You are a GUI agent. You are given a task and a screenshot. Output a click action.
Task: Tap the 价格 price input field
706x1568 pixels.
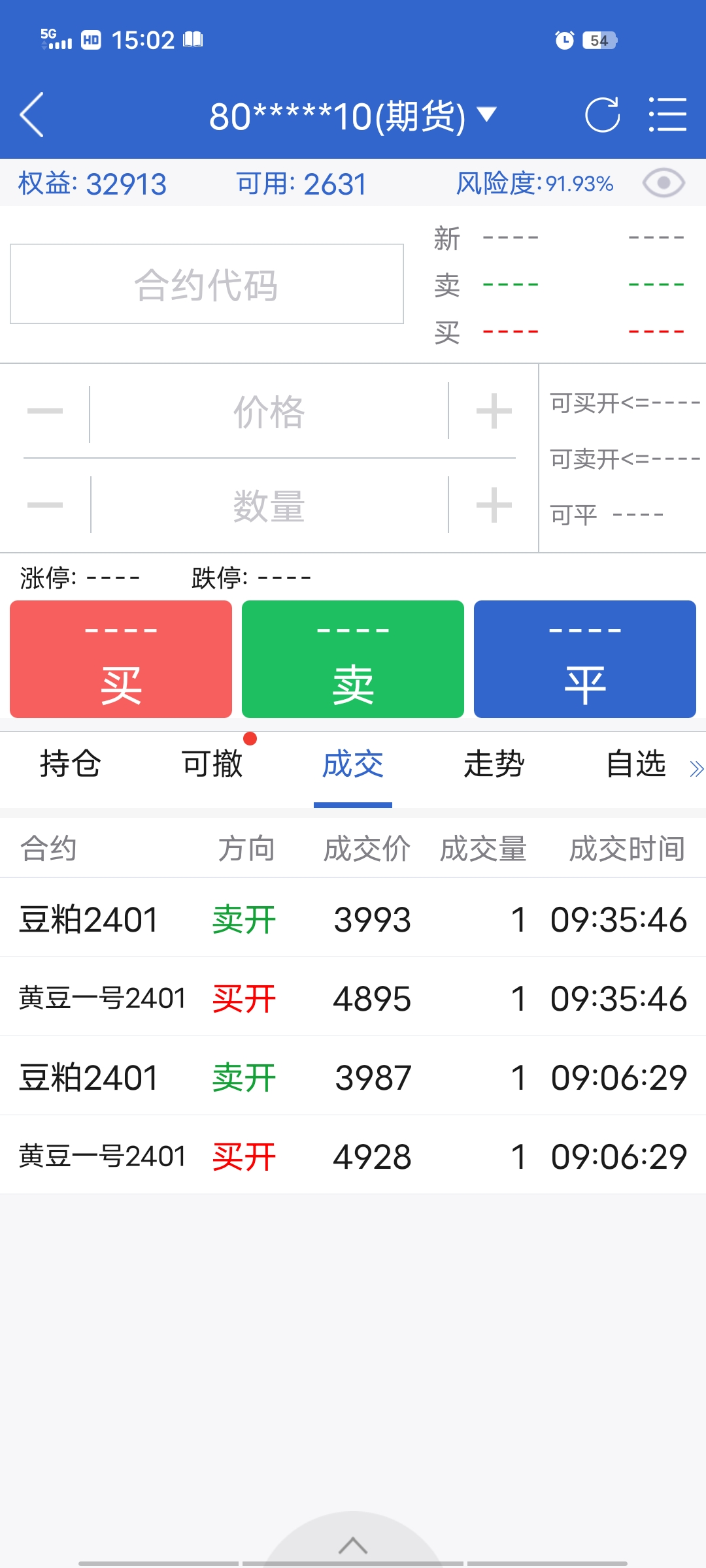pyautogui.click(x=269, y=412)
